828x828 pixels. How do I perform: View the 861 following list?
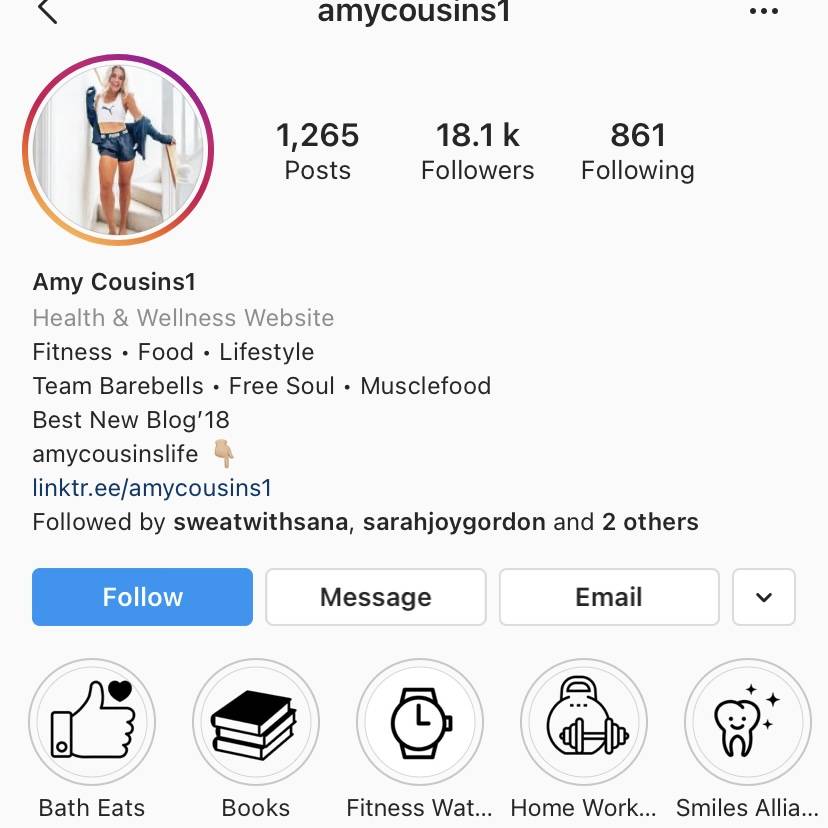(x=637, y=151)
